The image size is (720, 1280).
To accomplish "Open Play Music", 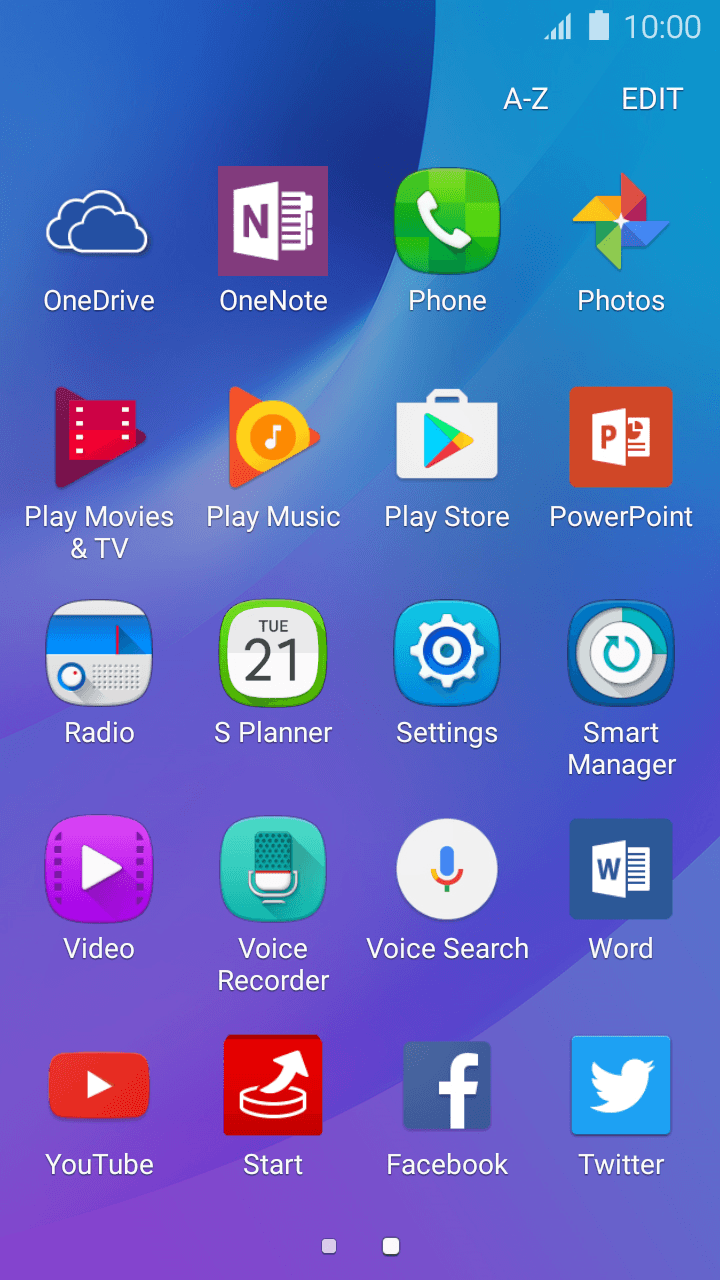I will 272,437.
